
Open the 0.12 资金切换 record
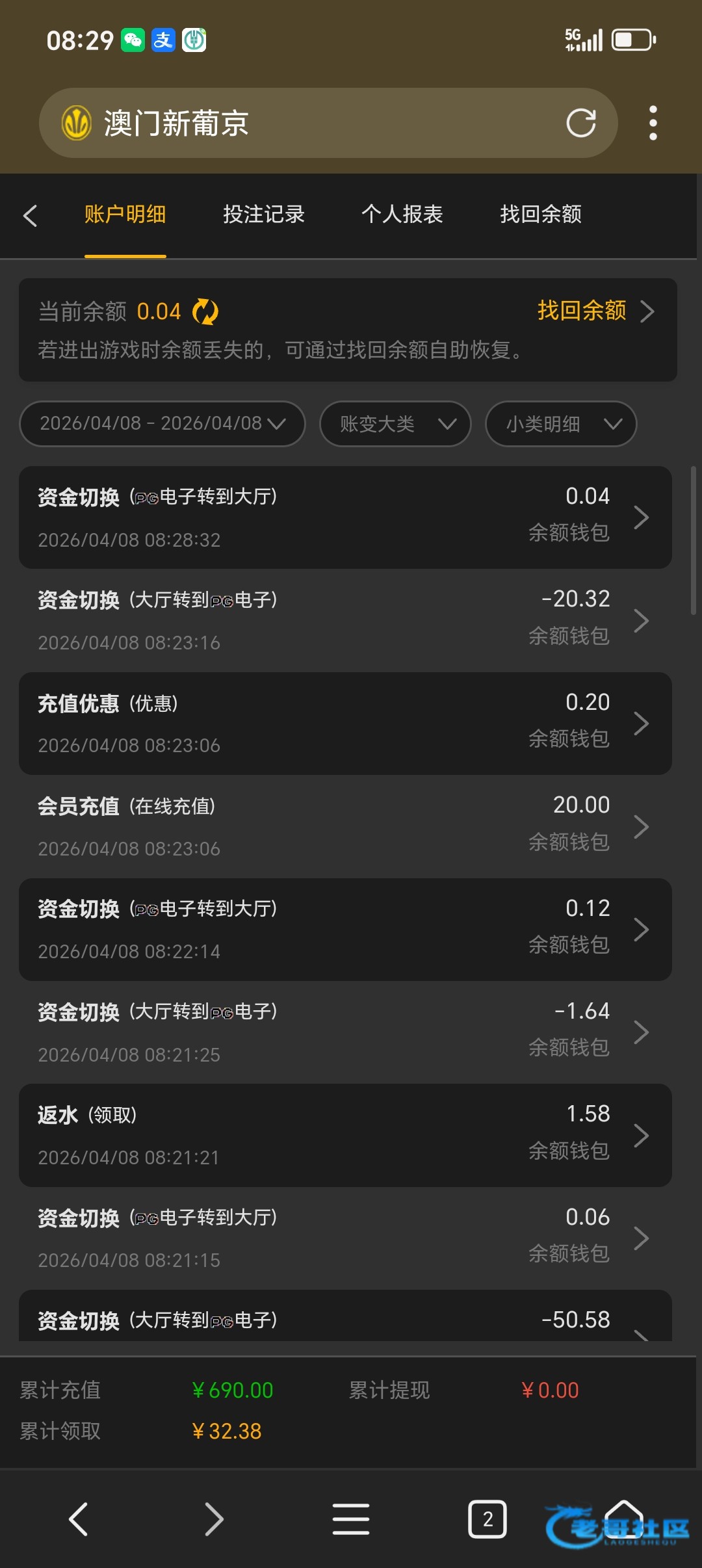(344, 929)
